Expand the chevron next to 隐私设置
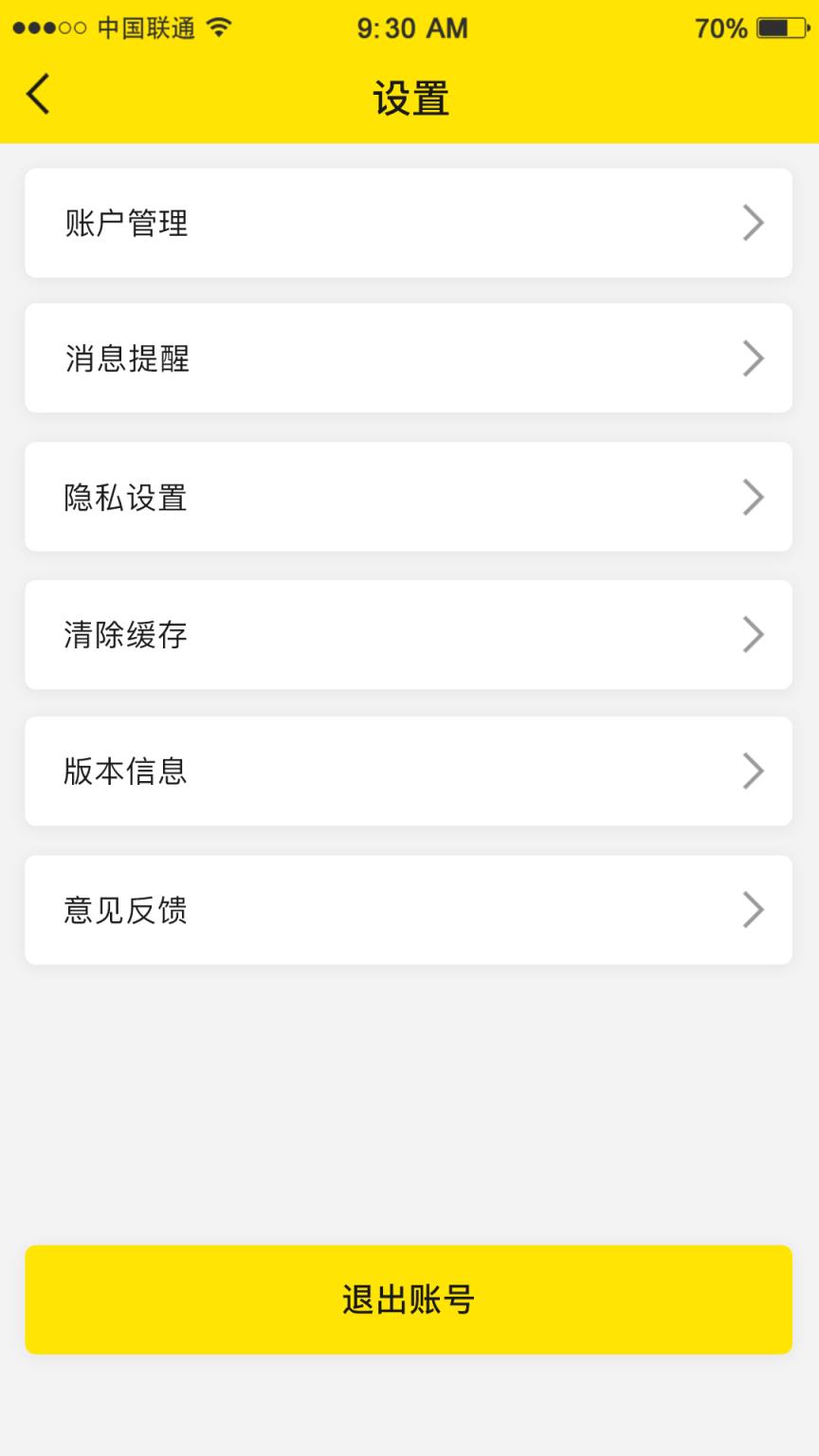This screenshot has height=1456, width=819. pyautogui.click(x=754, y=497)
